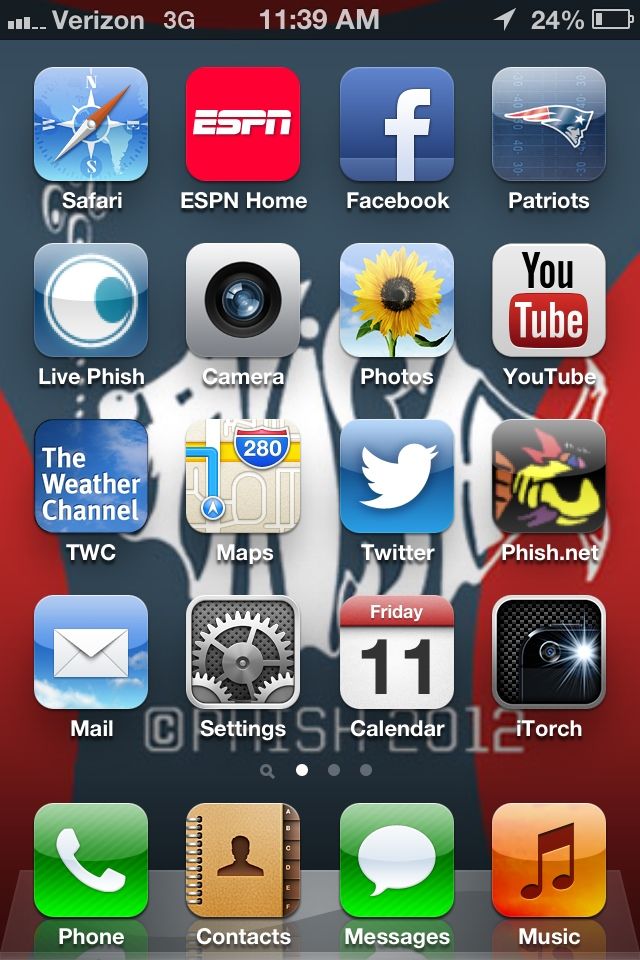Launch the Maps app
This screenshot has height=960, width=640.
[243, 476]
